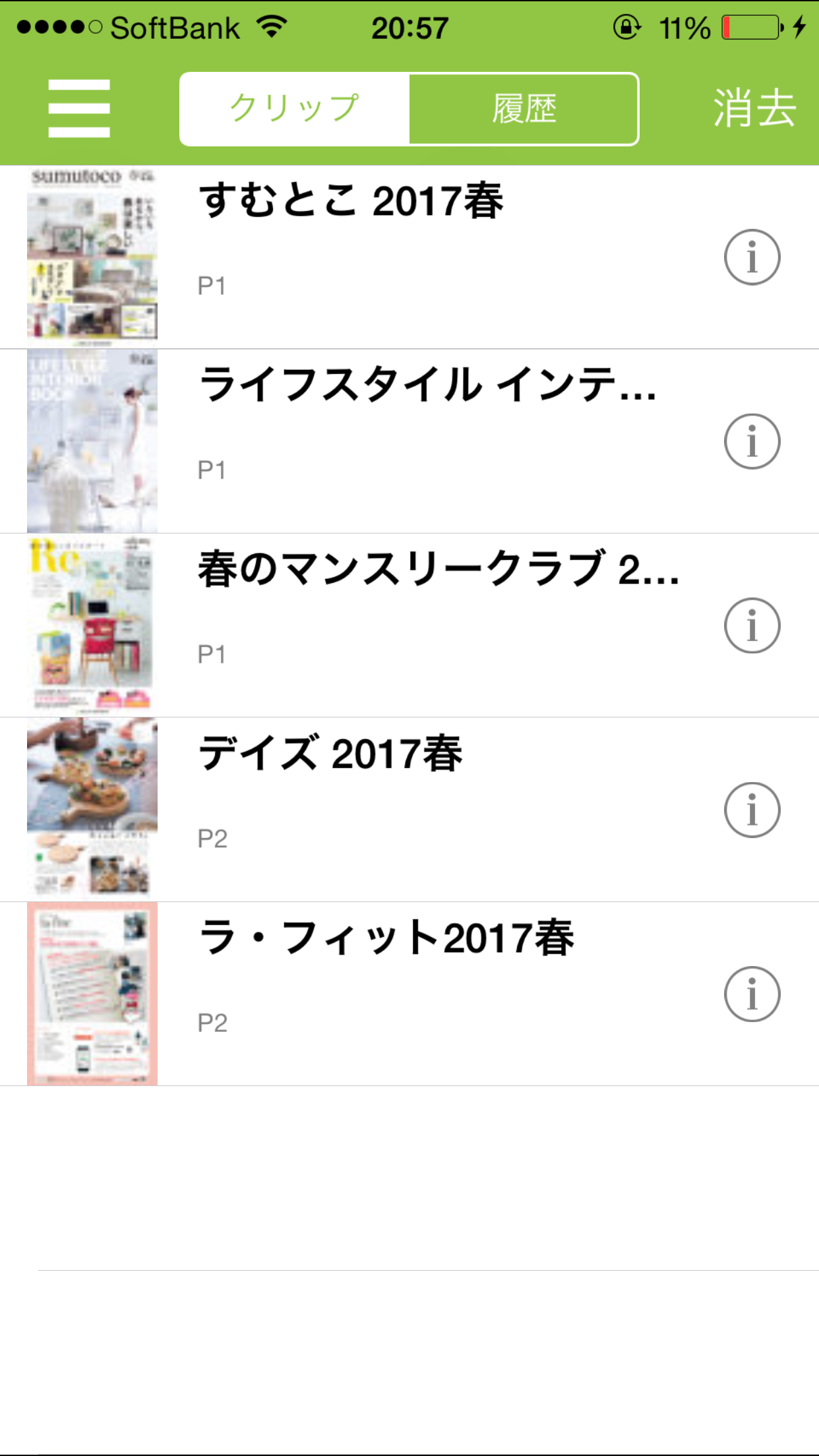View info for ライフスタイル インテ…
This screenshot has height=1456, width=819.
click(x=752, y=441)
